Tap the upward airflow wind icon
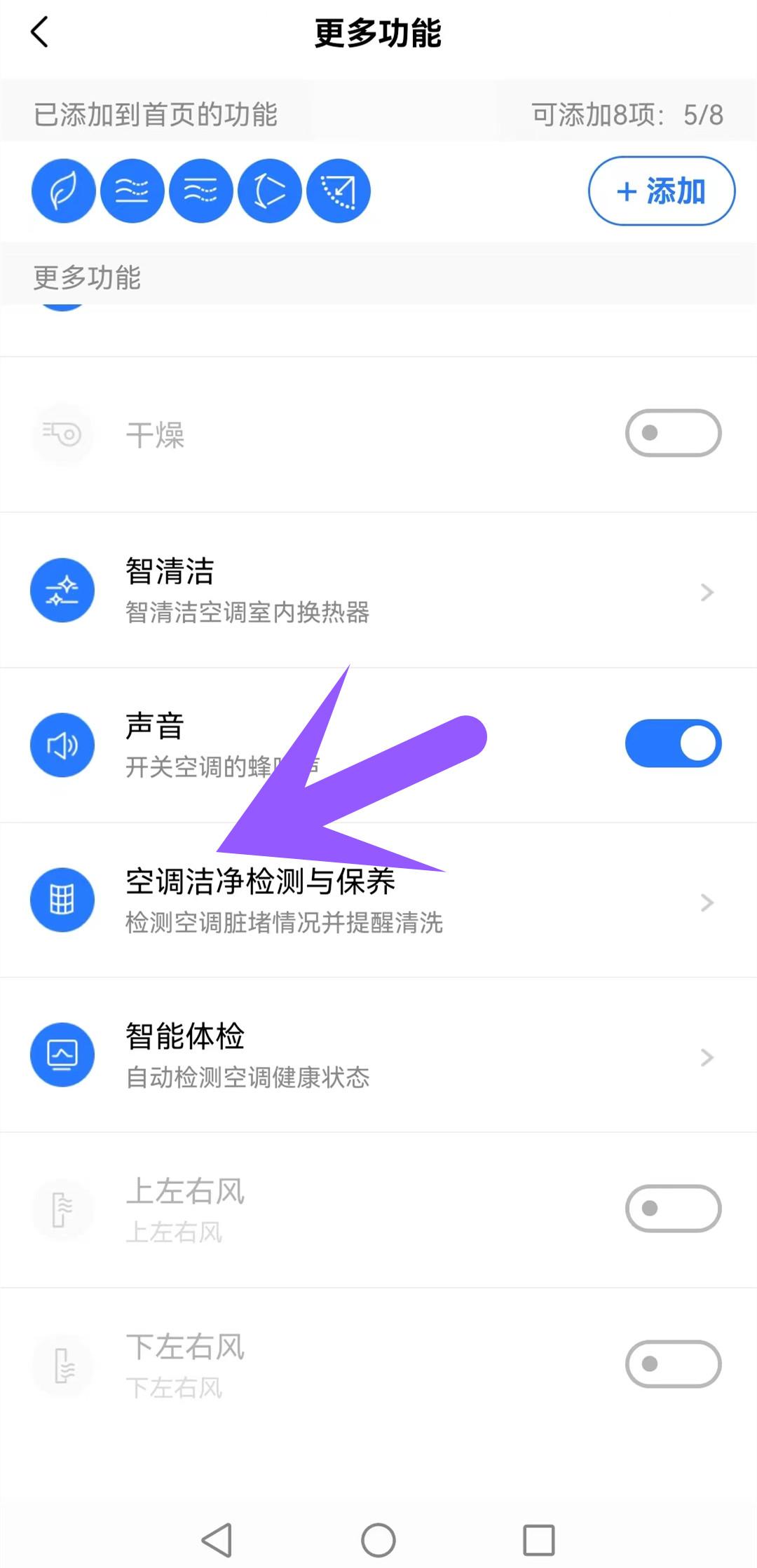The image size is (757, 1568). pyautogui.click(x=131, y=190)
